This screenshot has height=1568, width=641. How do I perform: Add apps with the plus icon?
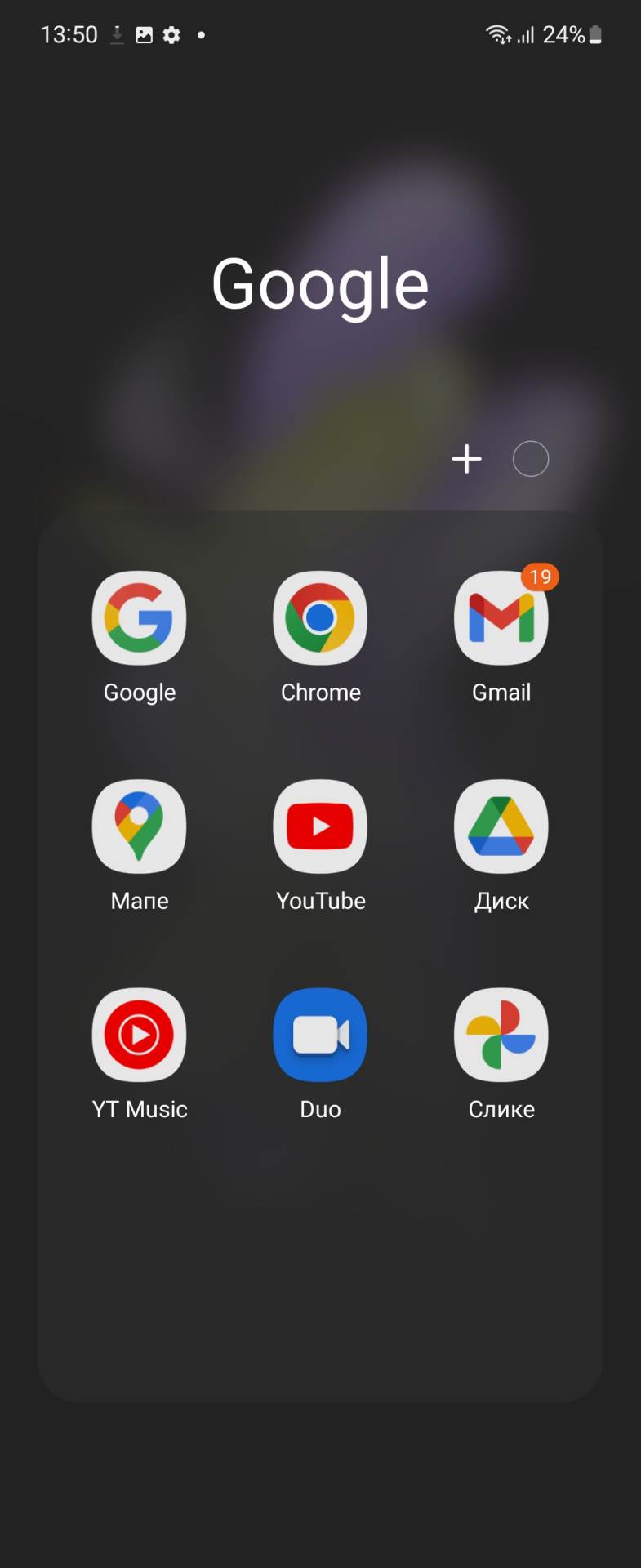click(x=466, y=459)
